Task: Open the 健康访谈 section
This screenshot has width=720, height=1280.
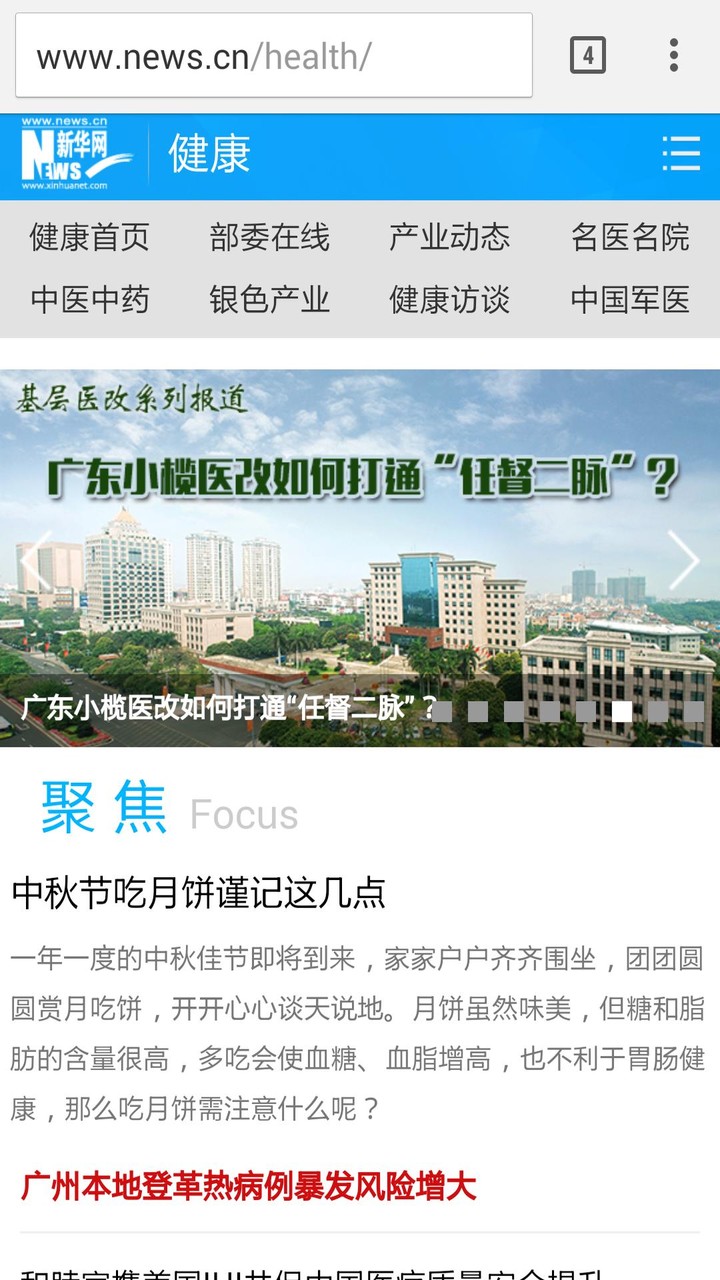Action: [449, 300]
